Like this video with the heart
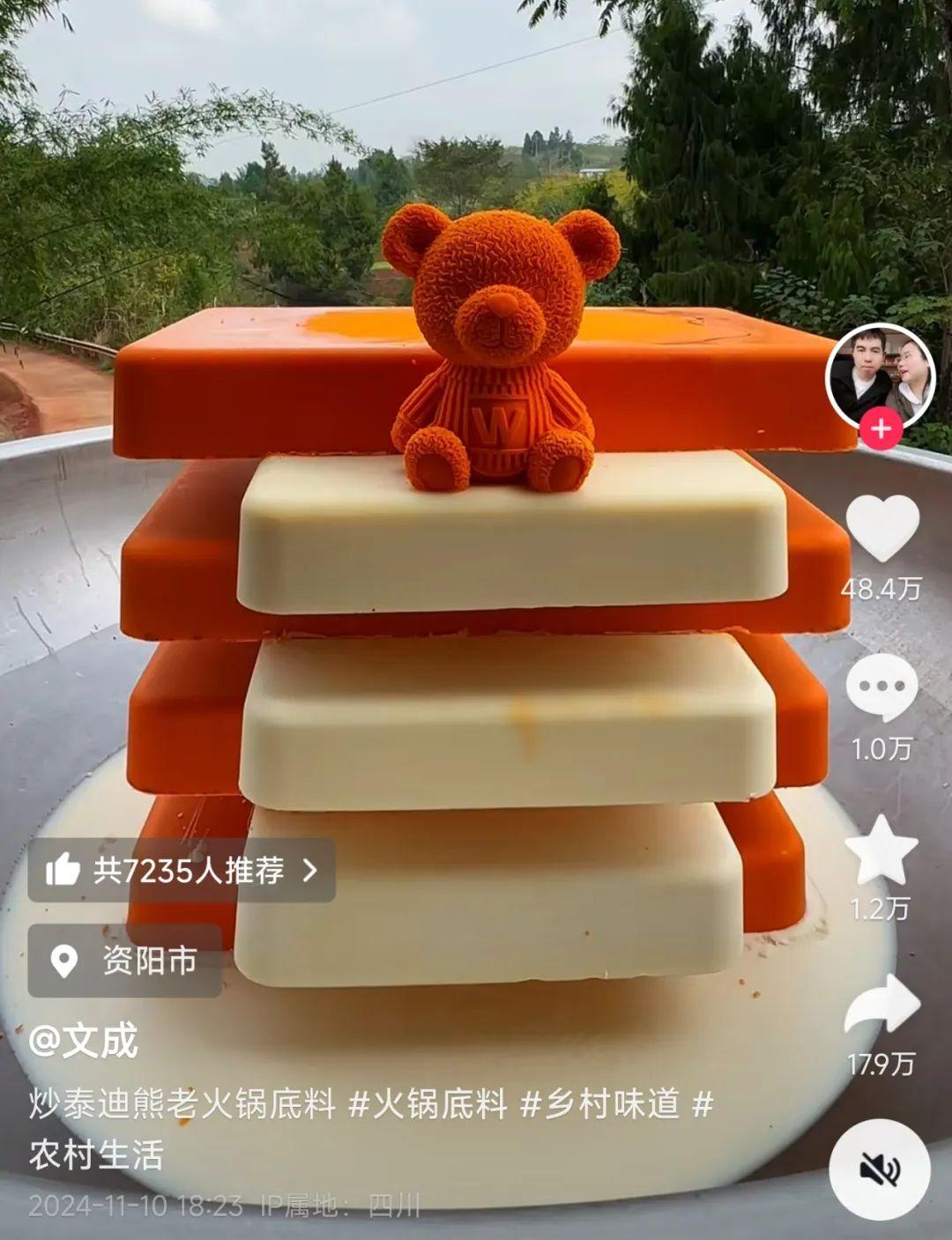952x1240 pixels. tap(881, 528)
